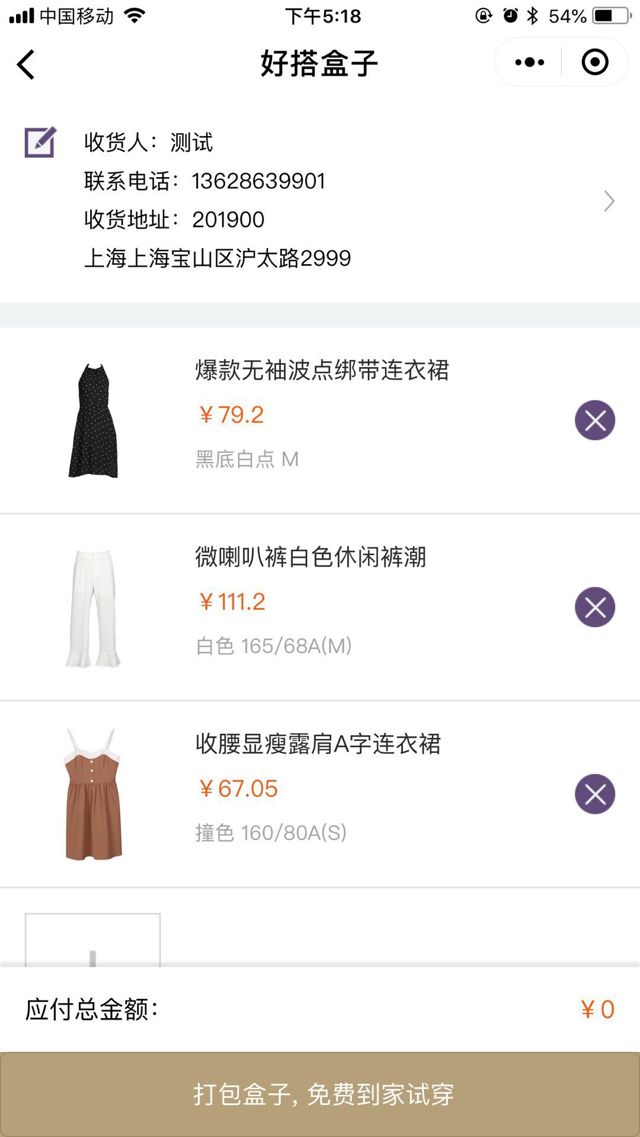This screenshot has height=1137, width=640.
Task: Remove 爆款无袖波点绑带连衣裙 from the box
Action: click(x=595, y=421)
